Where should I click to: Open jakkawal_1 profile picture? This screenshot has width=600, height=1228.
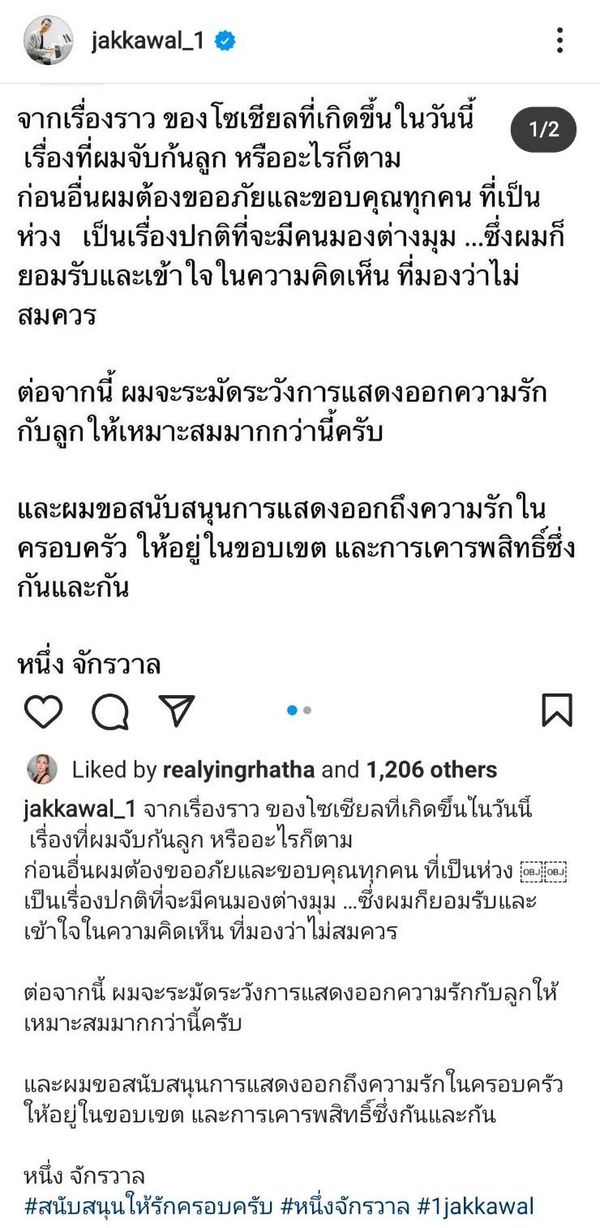click(x=47, y=41)
